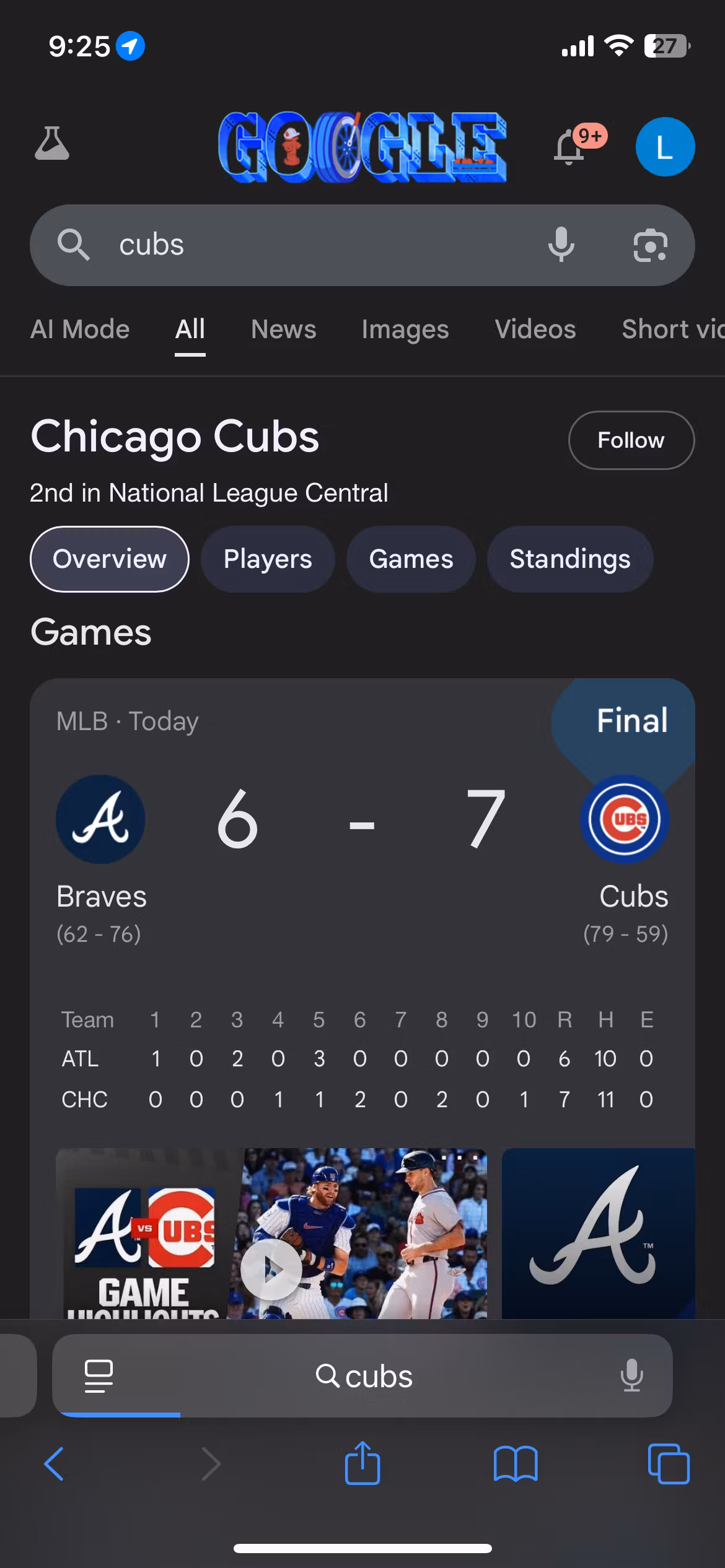Open the Safari page menu icon

click(99, 1376)
